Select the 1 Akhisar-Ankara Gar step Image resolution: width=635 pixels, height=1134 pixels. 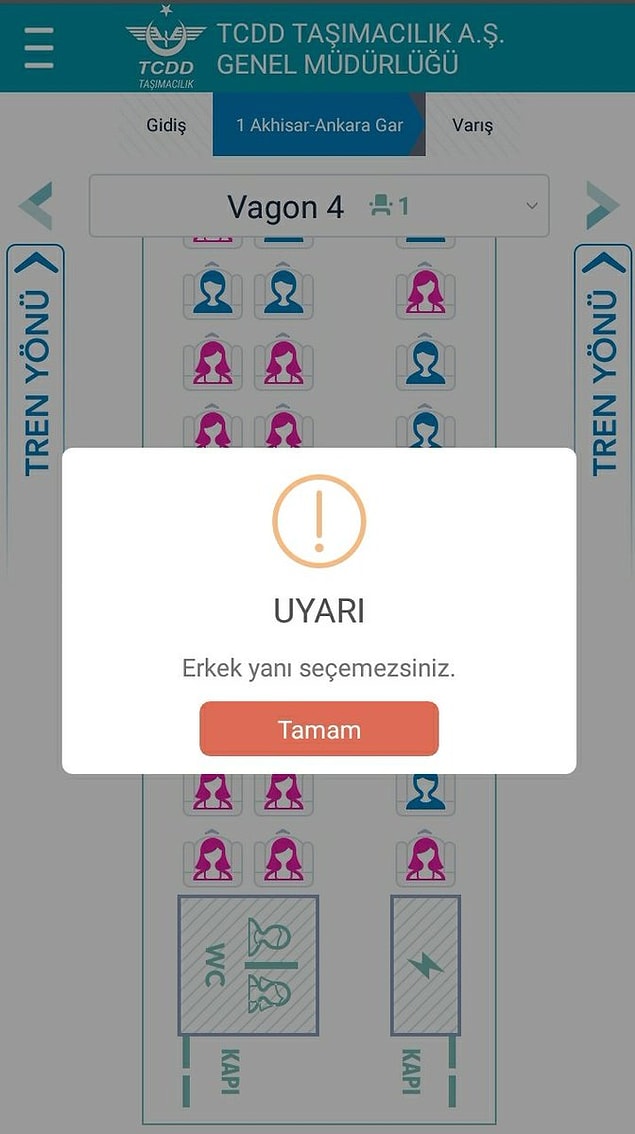click(319, 126)
